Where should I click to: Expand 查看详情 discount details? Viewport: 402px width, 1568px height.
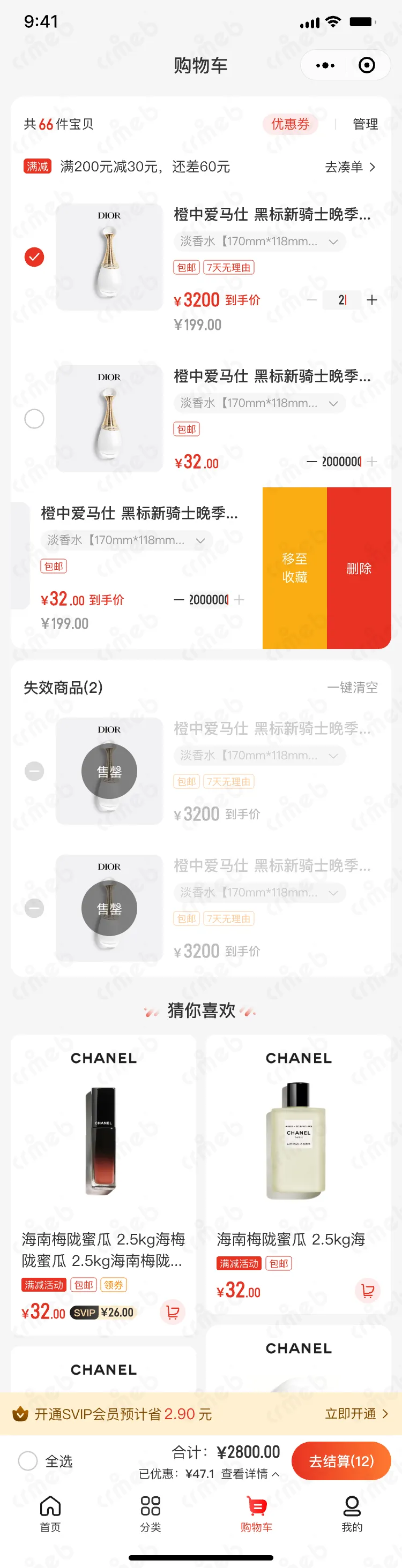[x=250, y=1474]
